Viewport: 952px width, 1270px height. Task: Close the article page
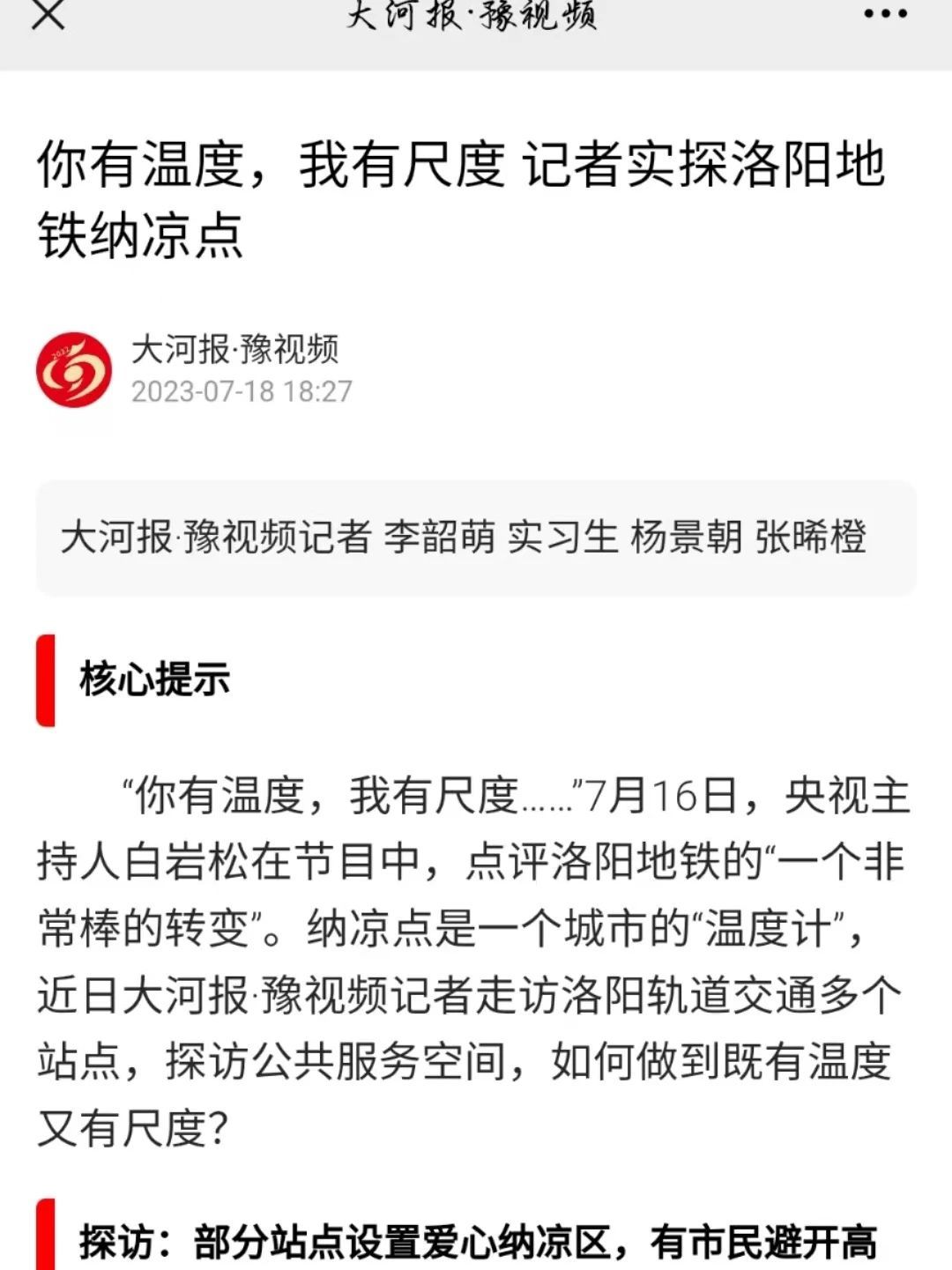pos(48,14)
